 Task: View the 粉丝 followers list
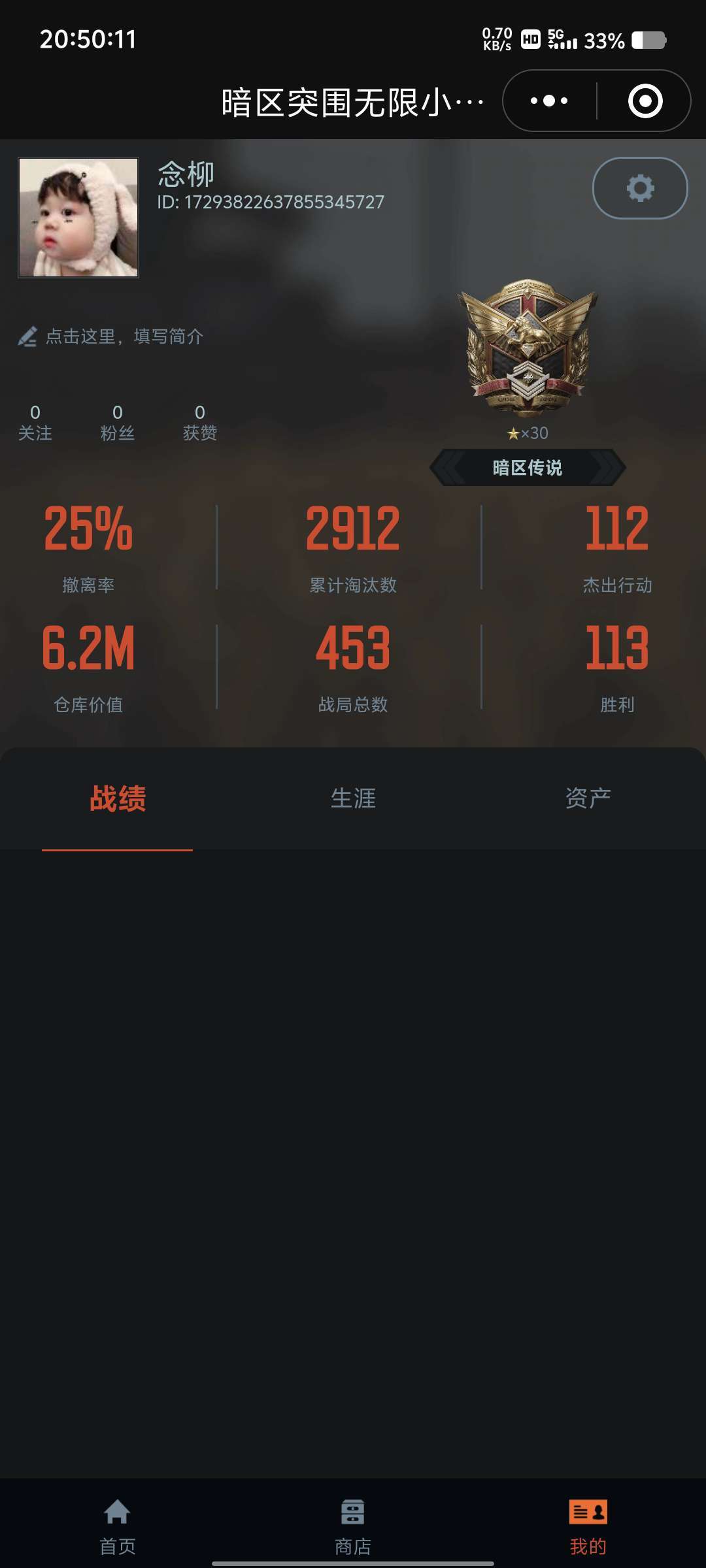(118, 423)
